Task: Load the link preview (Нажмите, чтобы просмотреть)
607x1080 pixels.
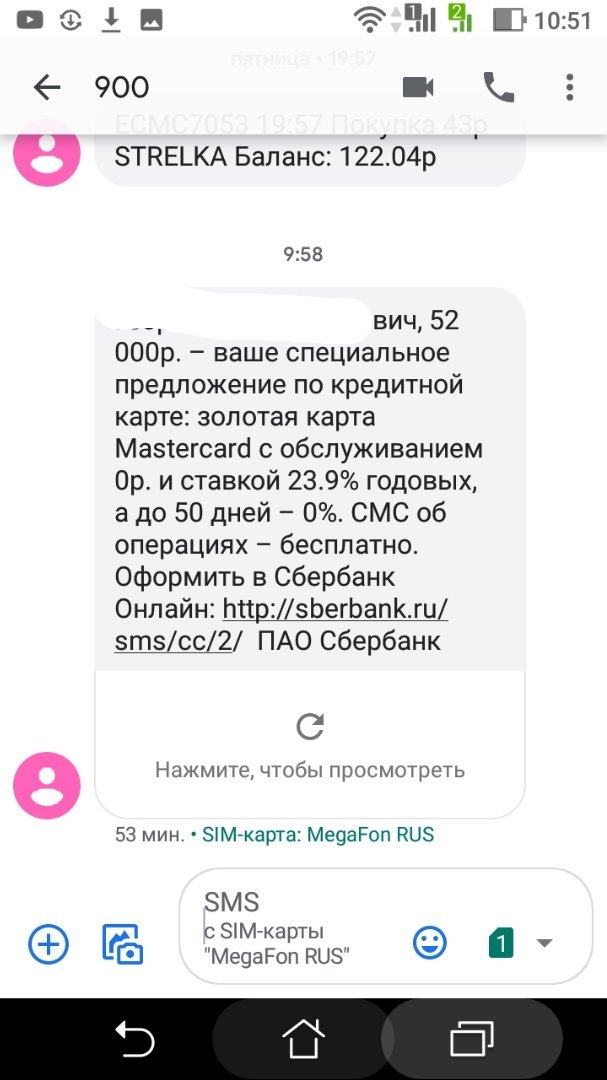Action: [x=310, y=745]
